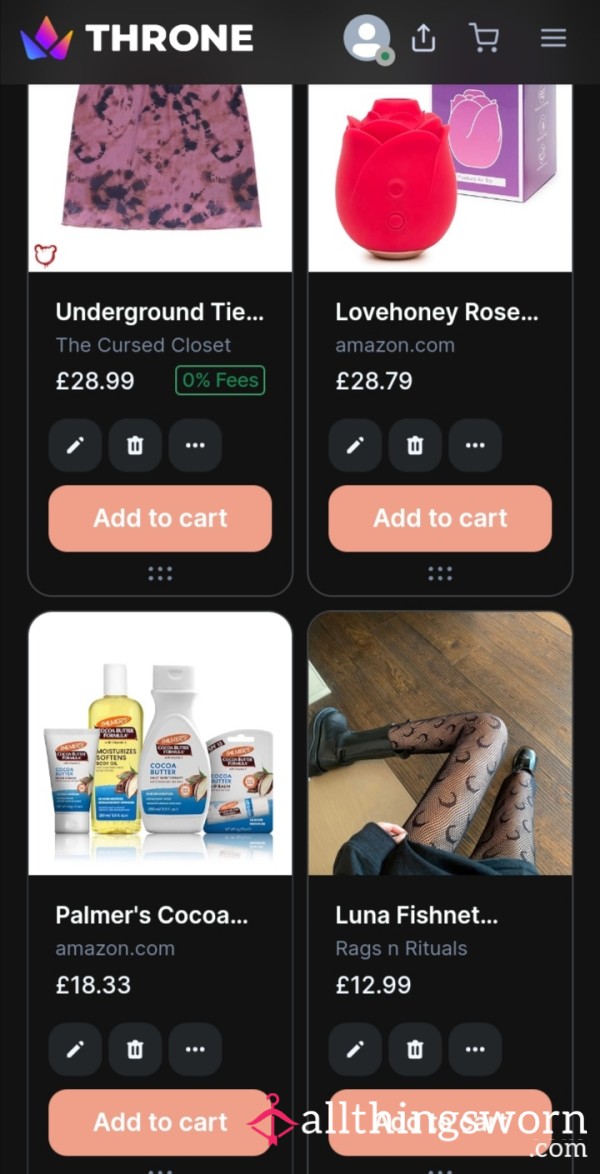This screenshot has height=1174, width=600.
Task: Open more options for Lovehoney Rose item
Action: [475, 445]
